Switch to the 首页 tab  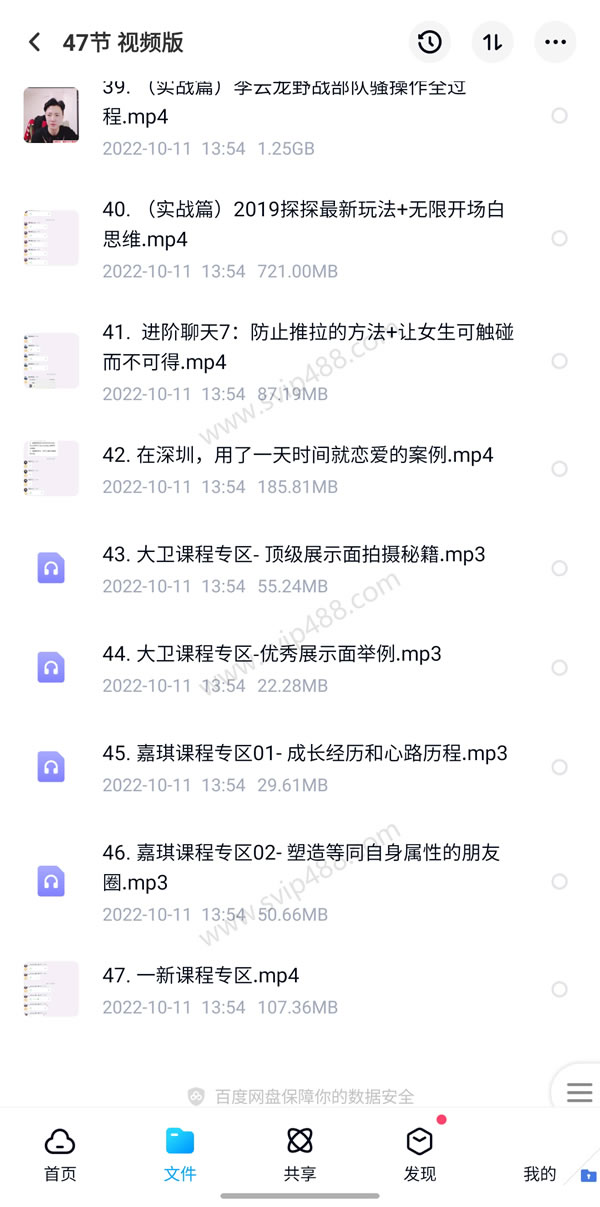(x=60, y=1155)
